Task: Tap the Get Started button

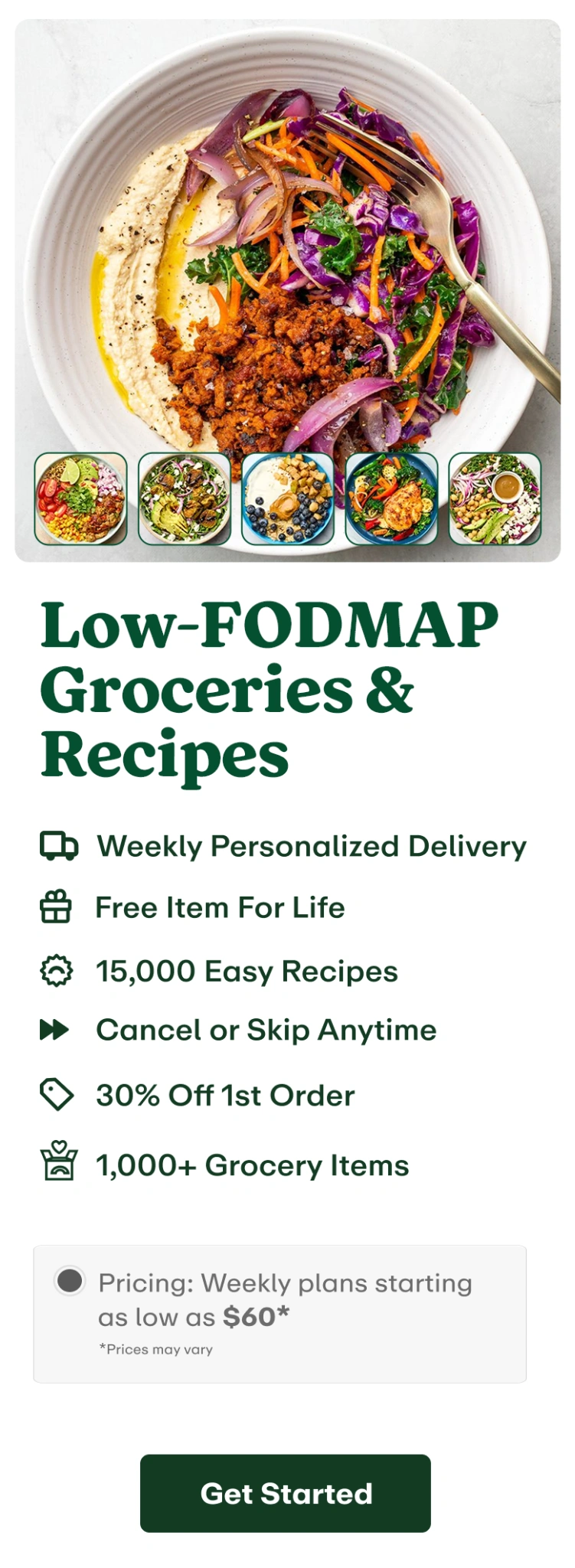Action: coord(285,1493)
